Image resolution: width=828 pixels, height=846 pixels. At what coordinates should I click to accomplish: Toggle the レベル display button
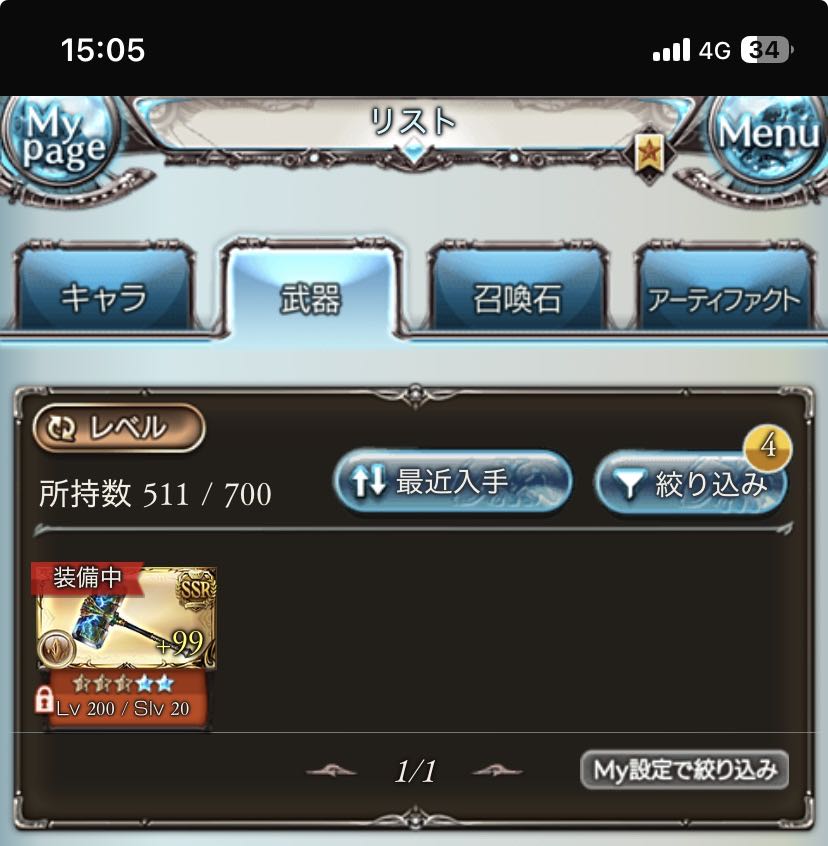point(119,428)
